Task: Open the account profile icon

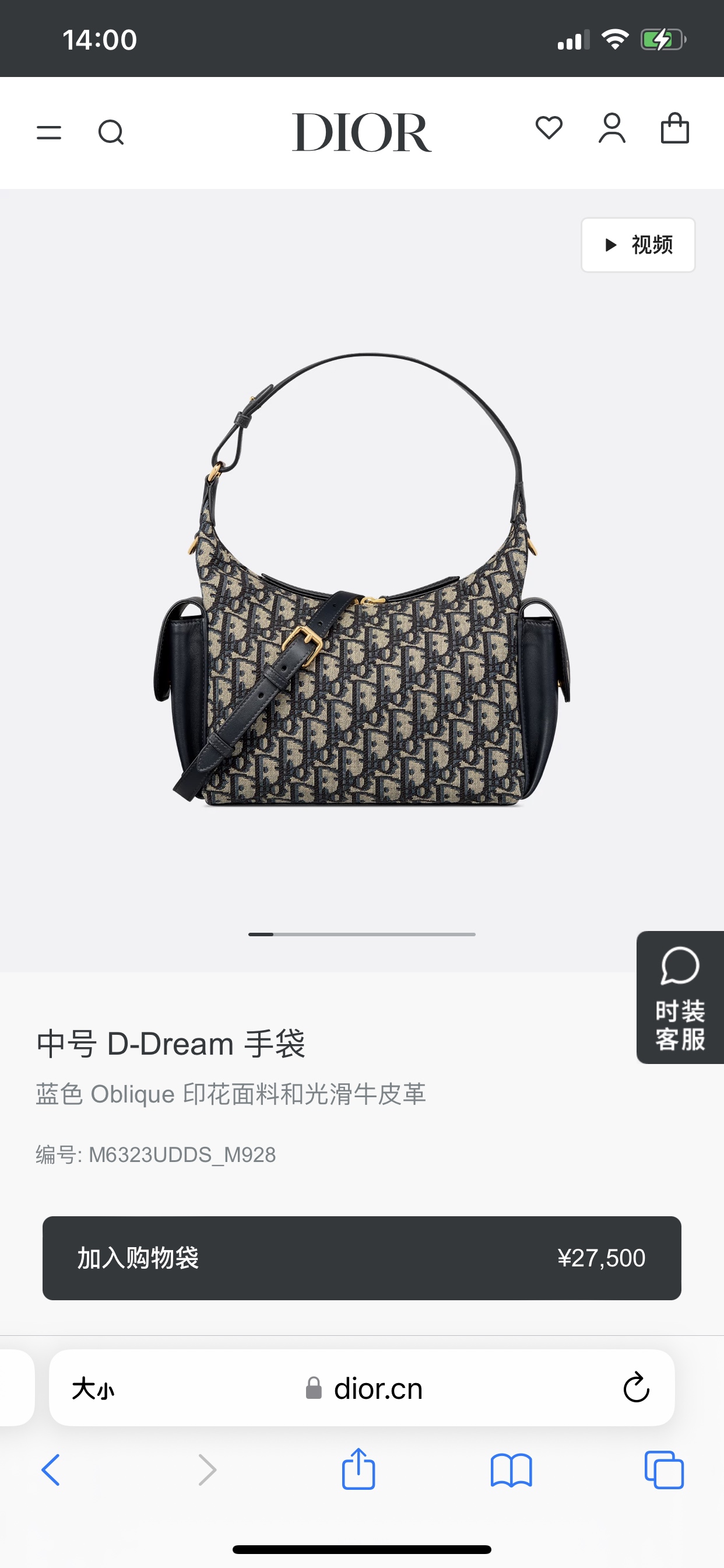Action: click(612, 128)
